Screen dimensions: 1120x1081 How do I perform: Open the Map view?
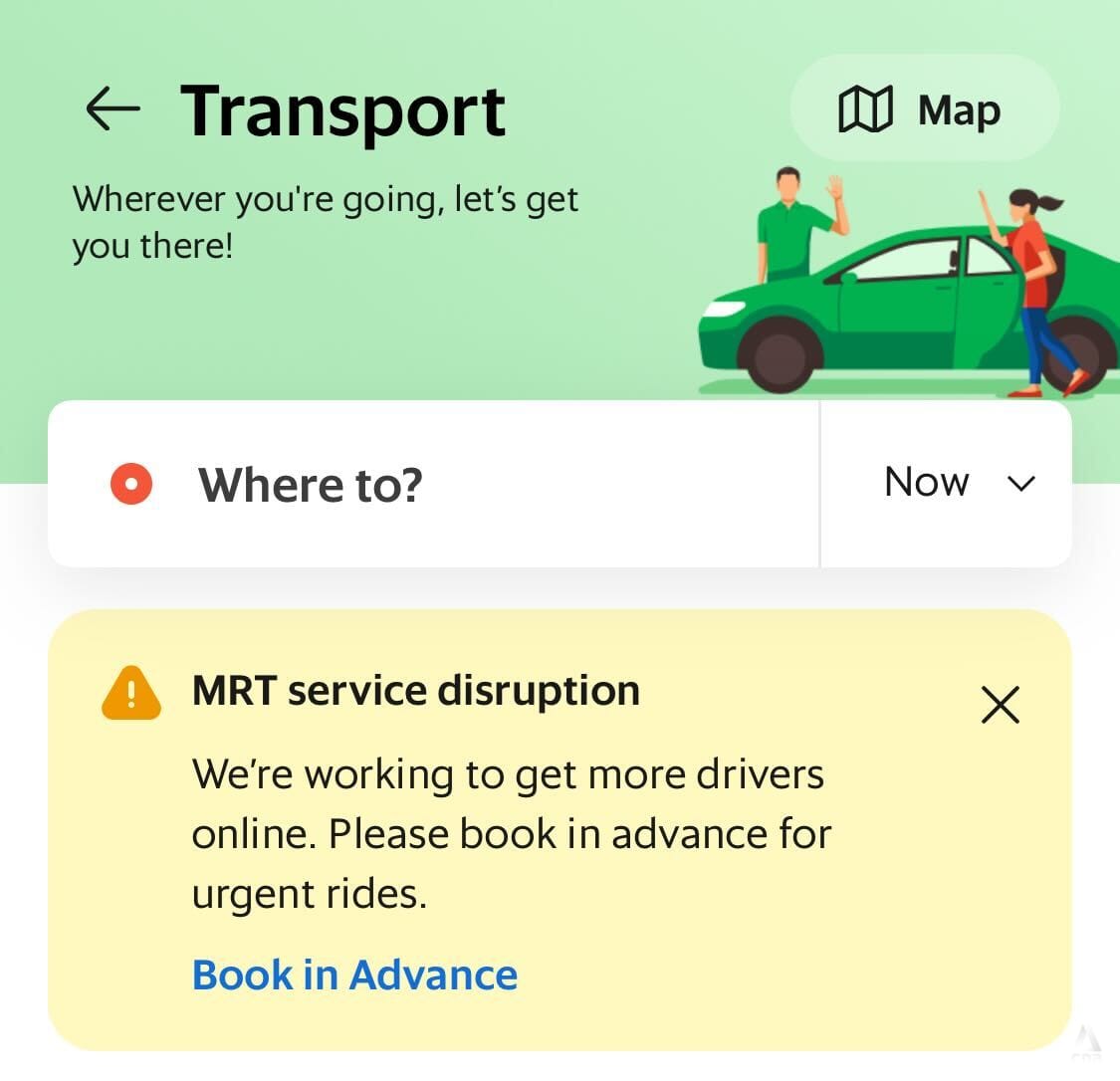pos(923,109)
